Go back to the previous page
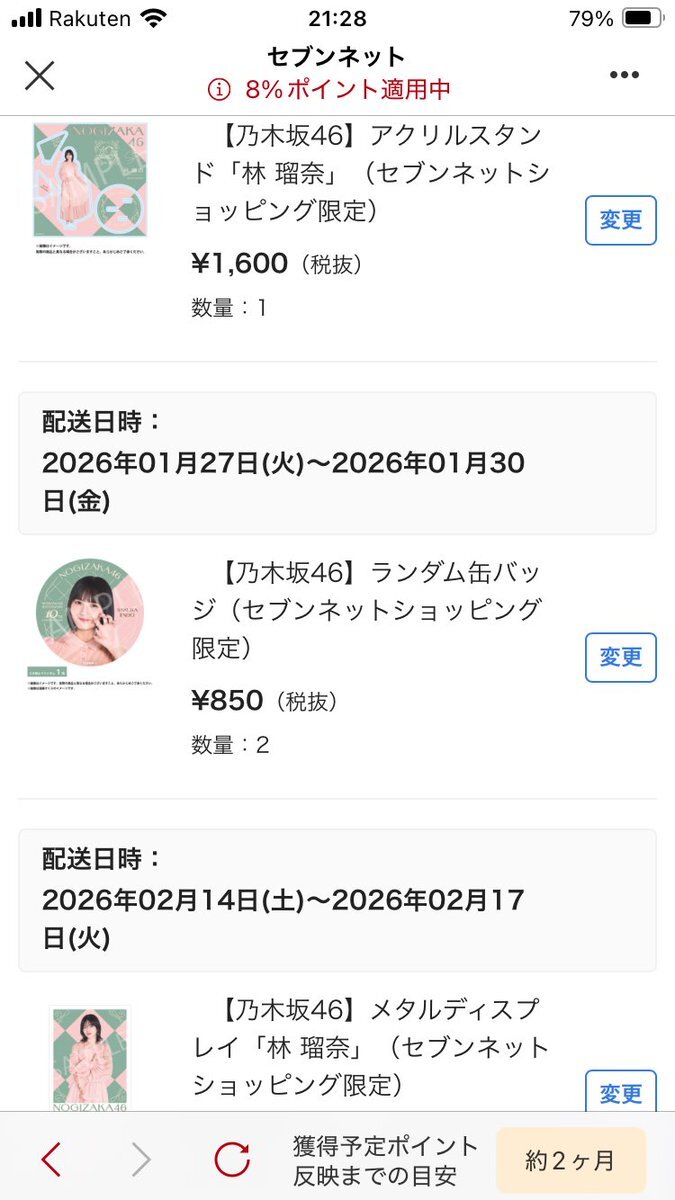The height and width of the screenshot is (1200, 675). coord(52,1160)
